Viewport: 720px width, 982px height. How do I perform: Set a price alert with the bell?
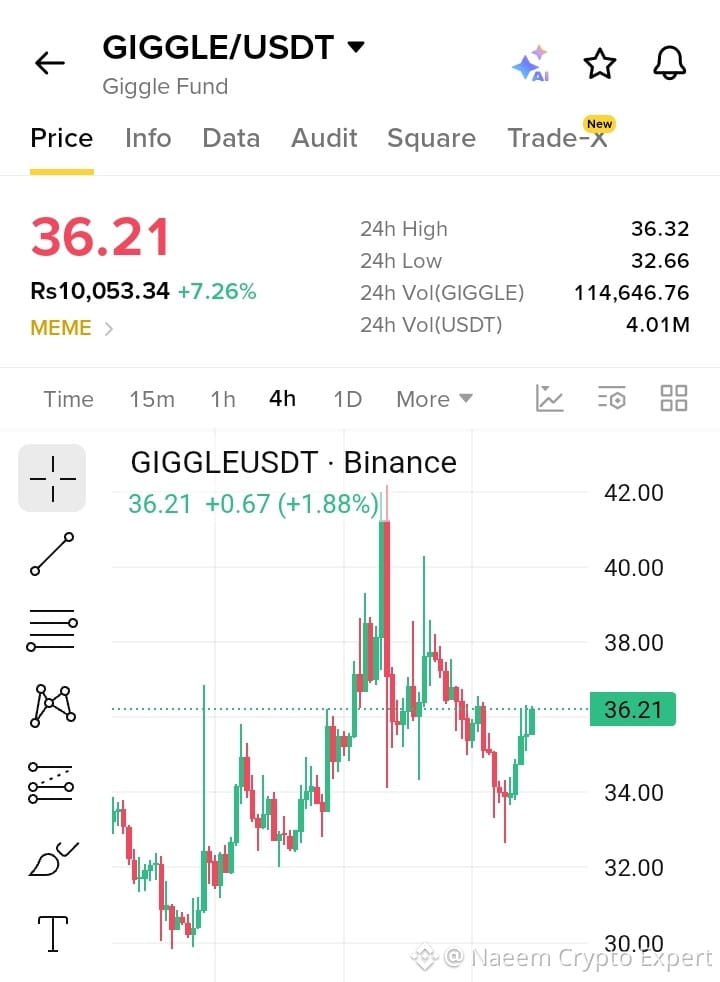pyautogui.click(x=669, y=63)
